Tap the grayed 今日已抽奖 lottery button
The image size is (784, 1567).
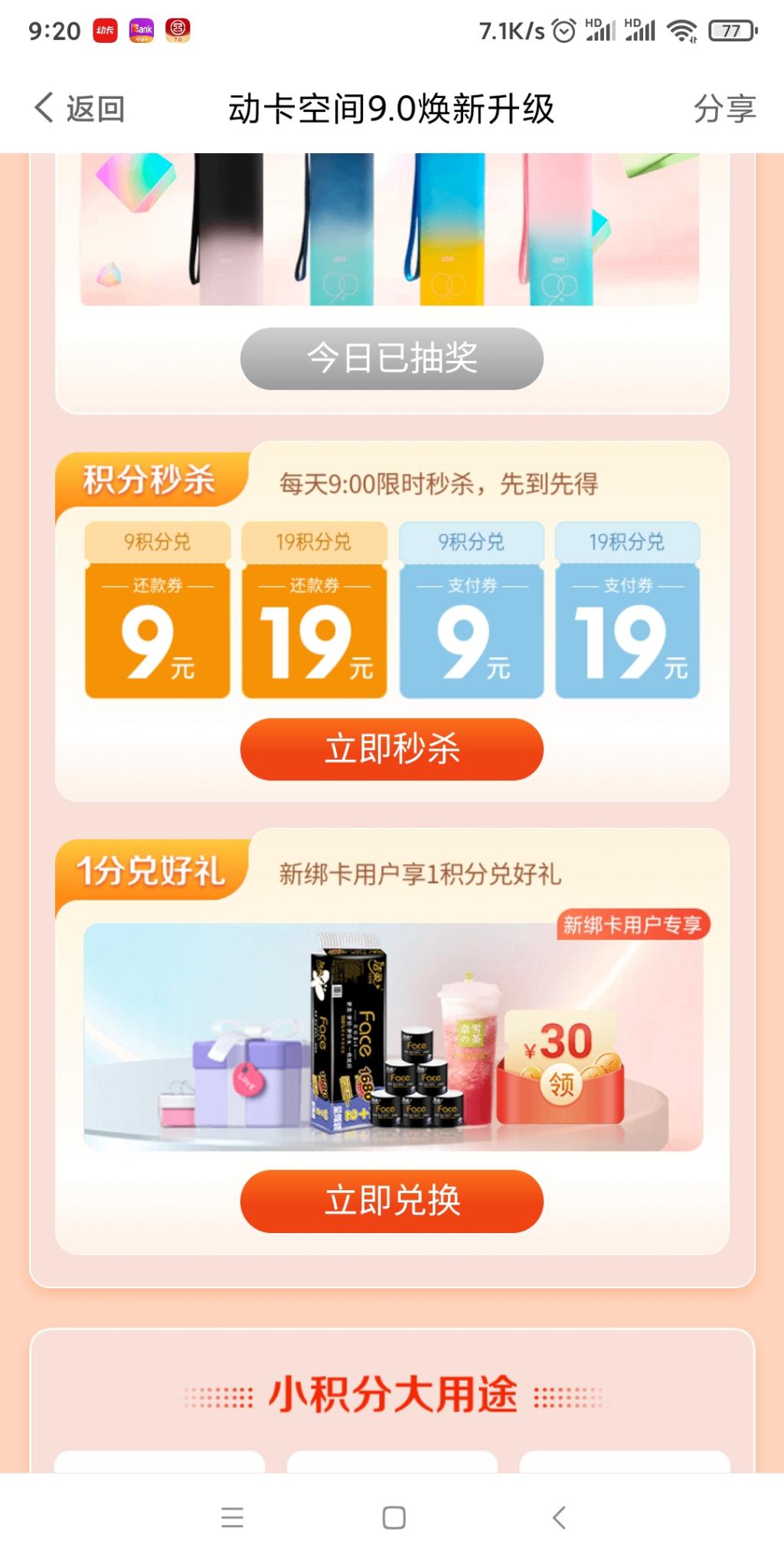click(x=392, y=357)
